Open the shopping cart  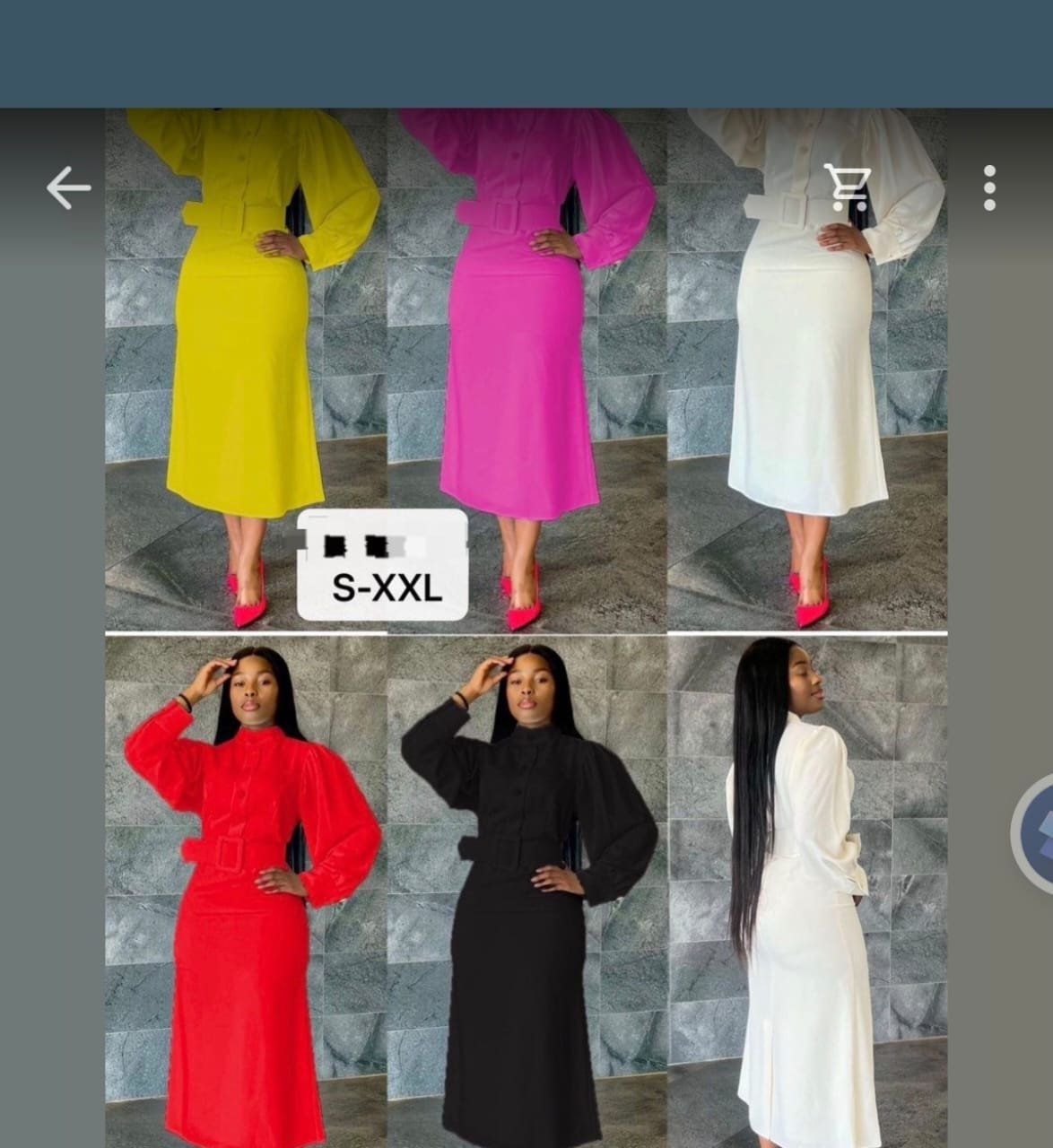click(847, 187)
